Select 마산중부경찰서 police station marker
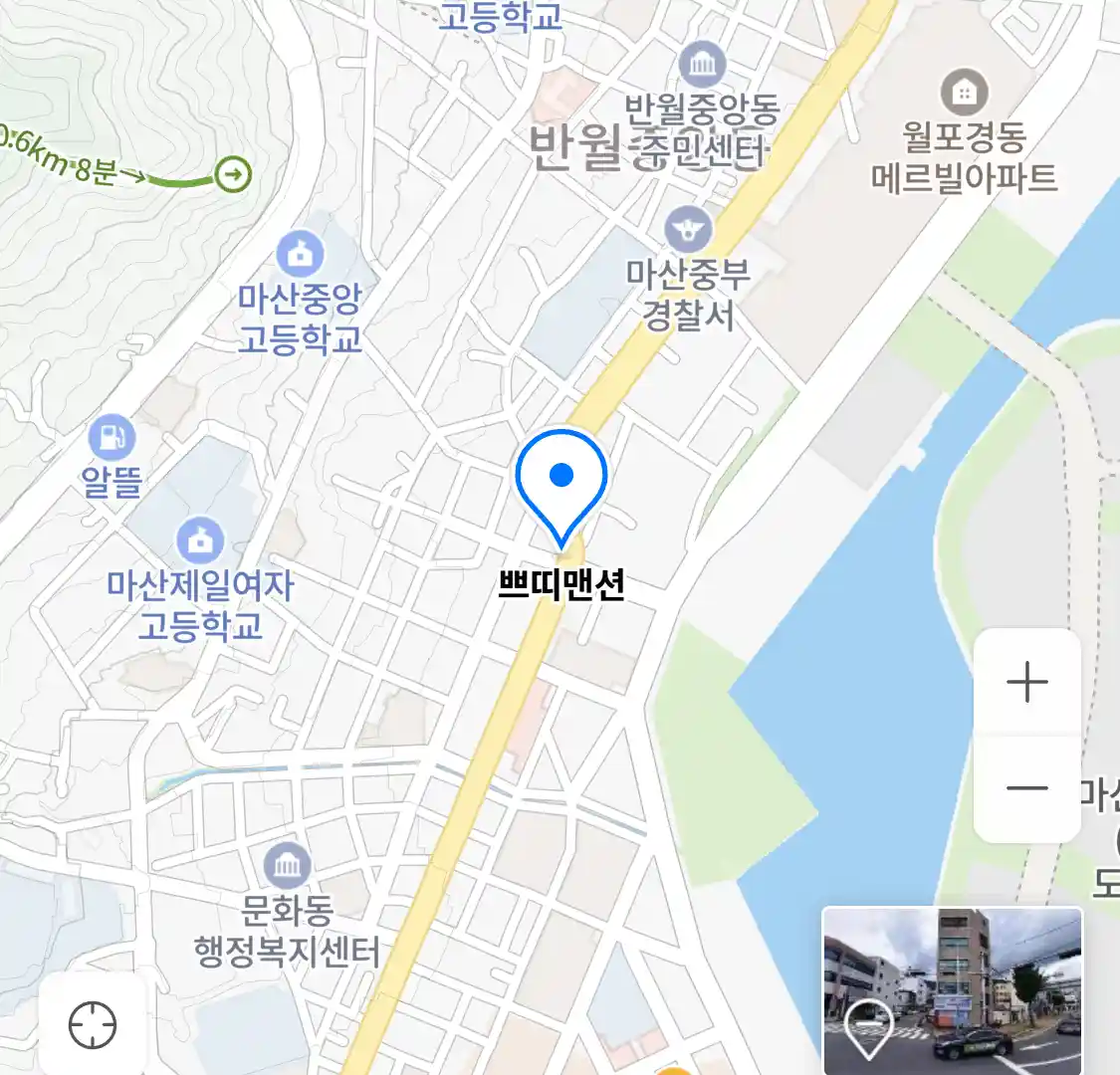 pos(689,231)
